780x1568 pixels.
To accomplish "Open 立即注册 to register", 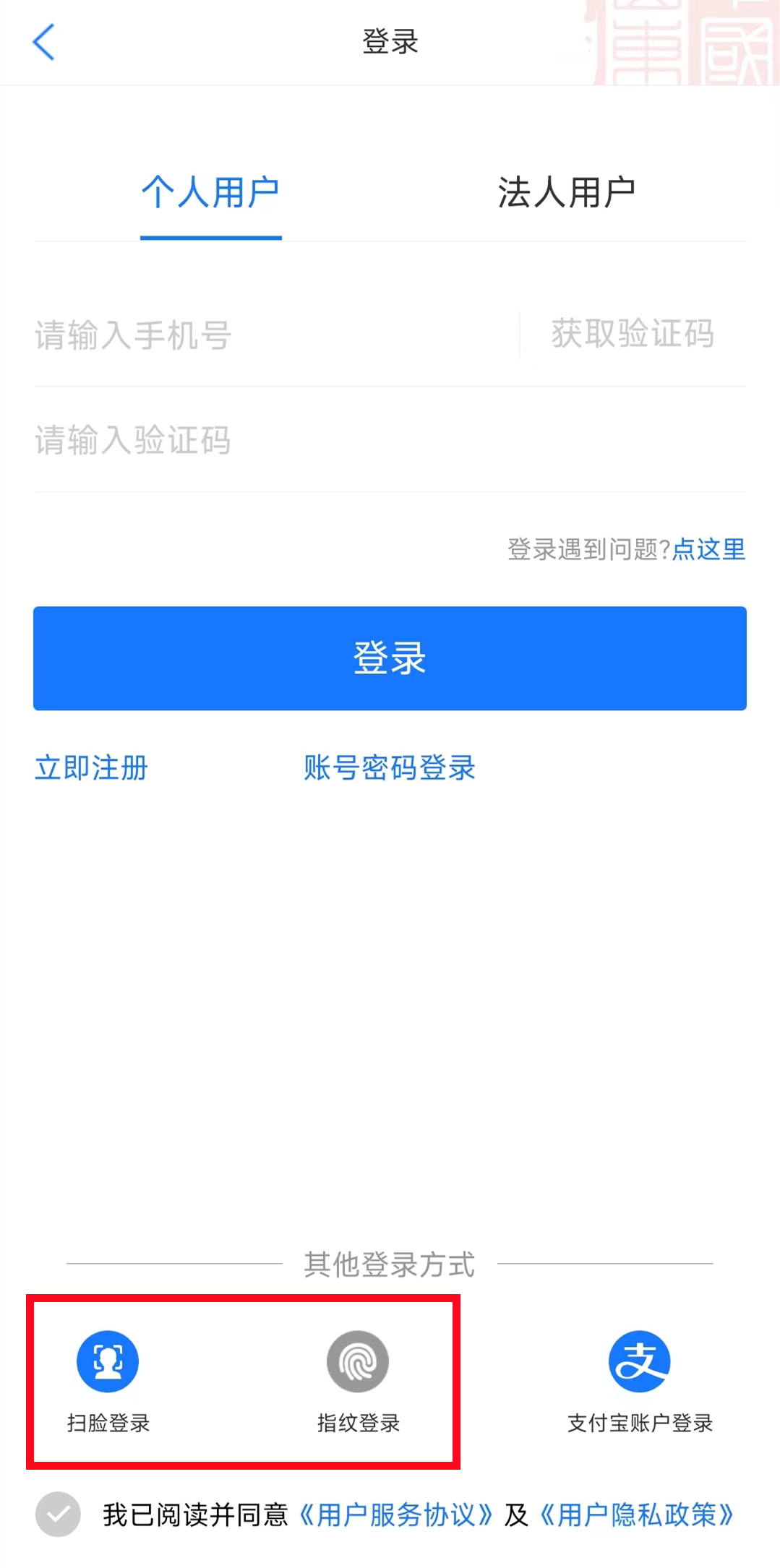I will click(x=92, y=767).
